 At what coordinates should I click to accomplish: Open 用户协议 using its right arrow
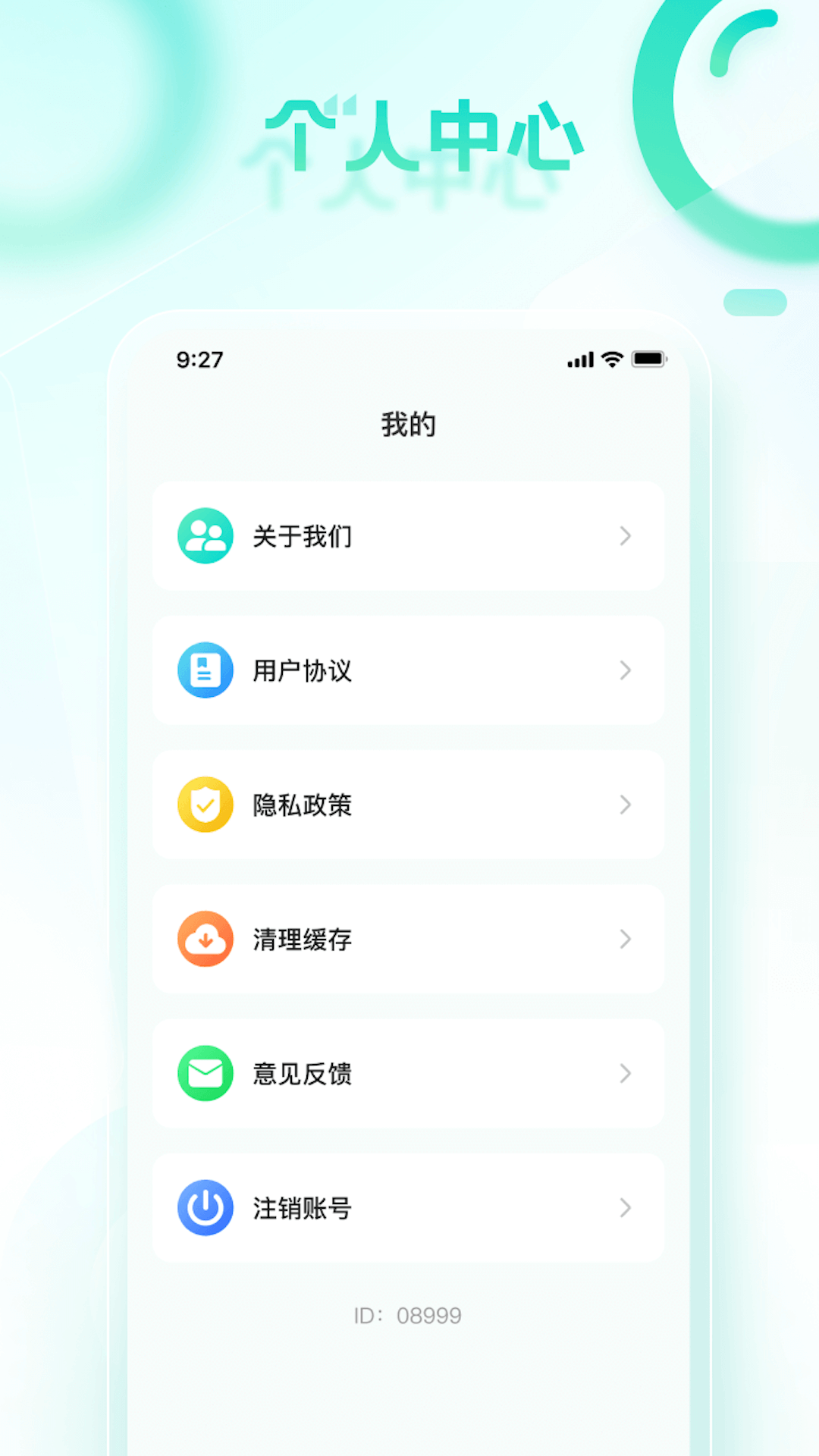coord(625,670)
